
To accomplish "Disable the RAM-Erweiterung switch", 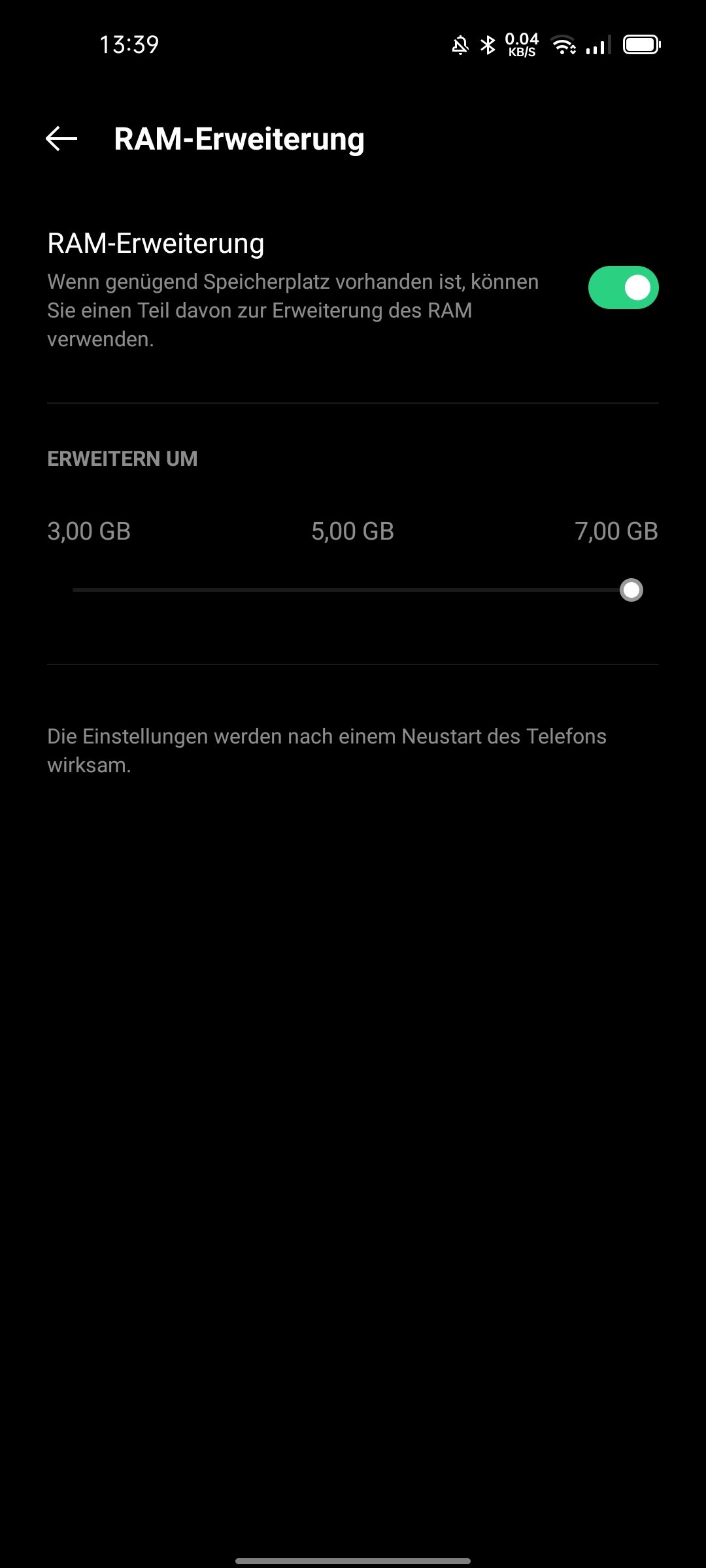I will [623, 287].
